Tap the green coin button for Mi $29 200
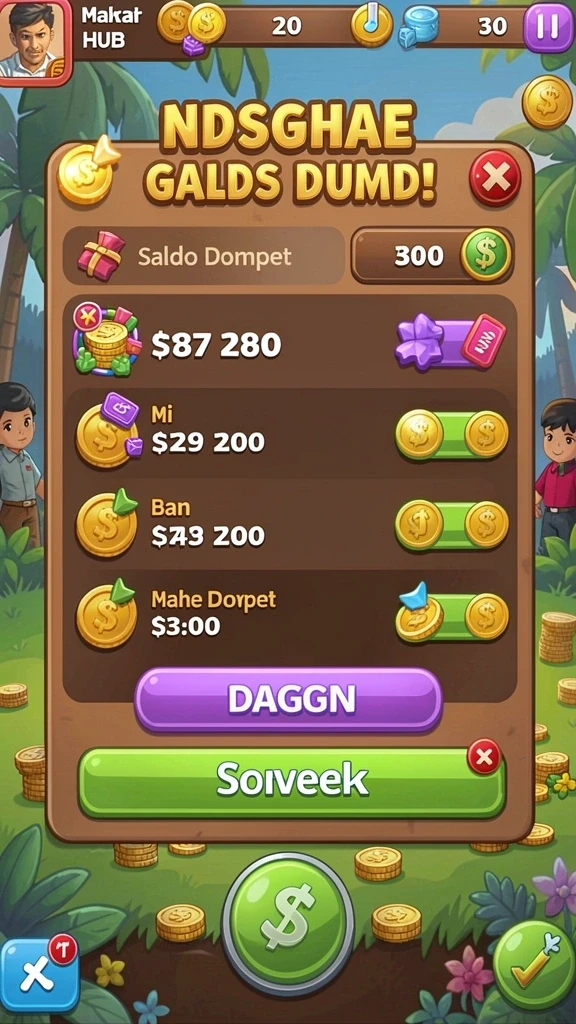 click(x=452, y=434)
